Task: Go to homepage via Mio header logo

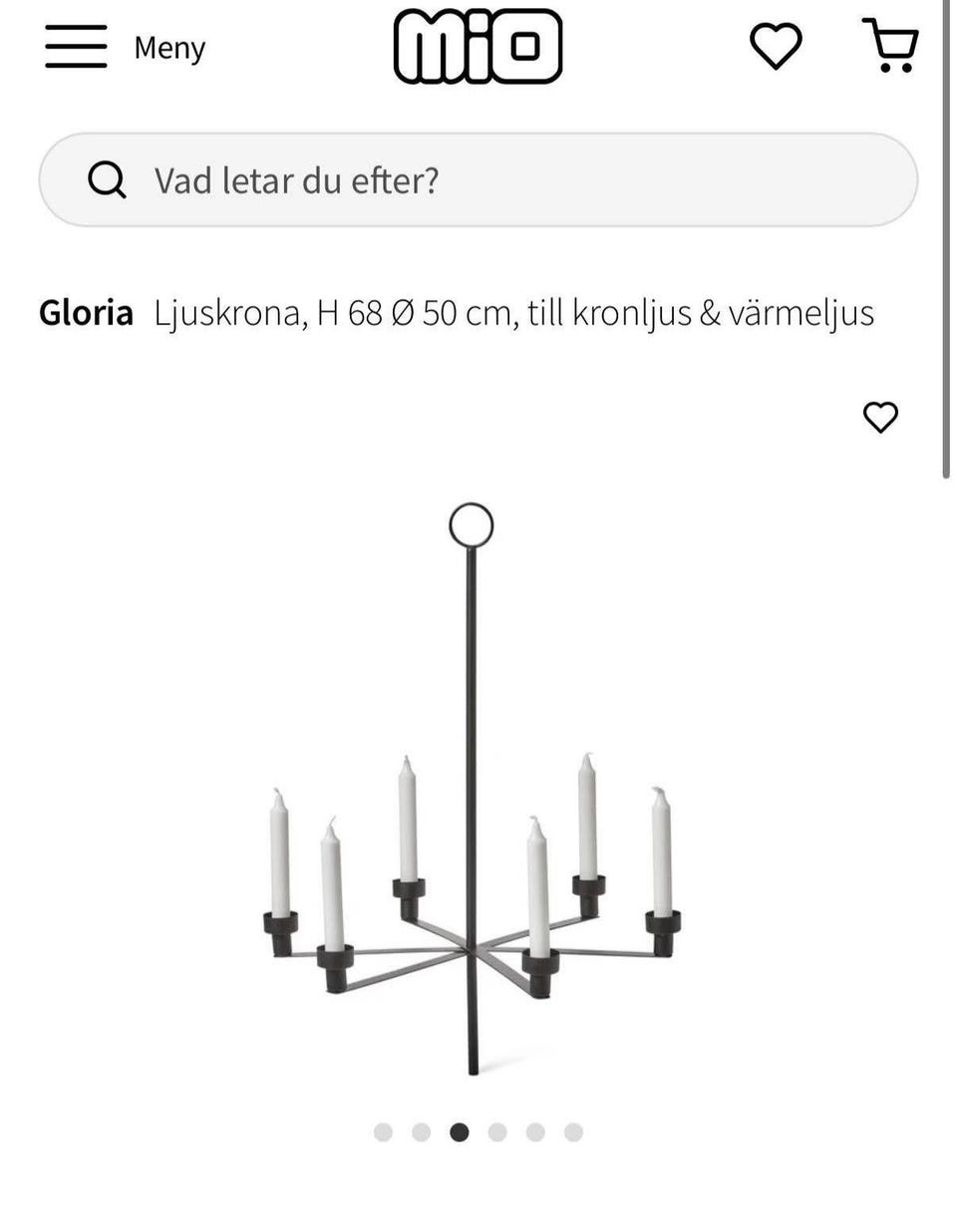Action: click(477, 45)
